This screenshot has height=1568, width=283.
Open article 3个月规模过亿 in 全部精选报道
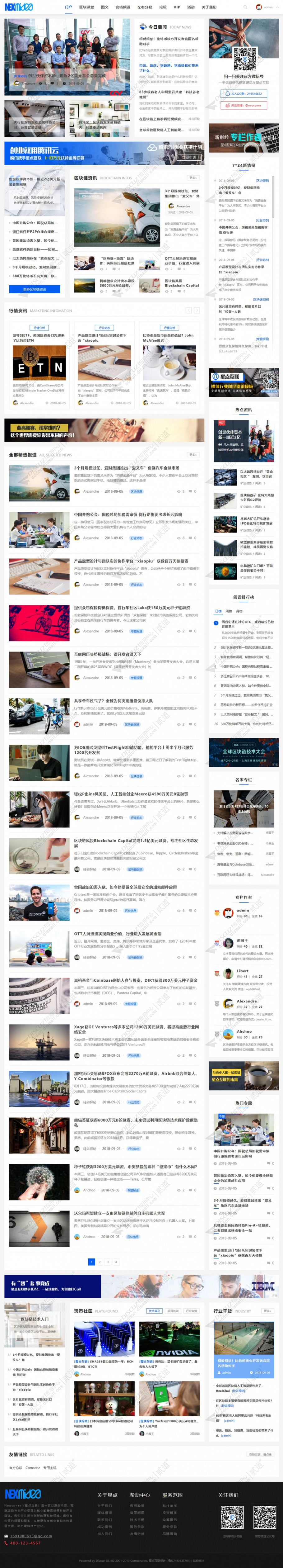[126, 468]
